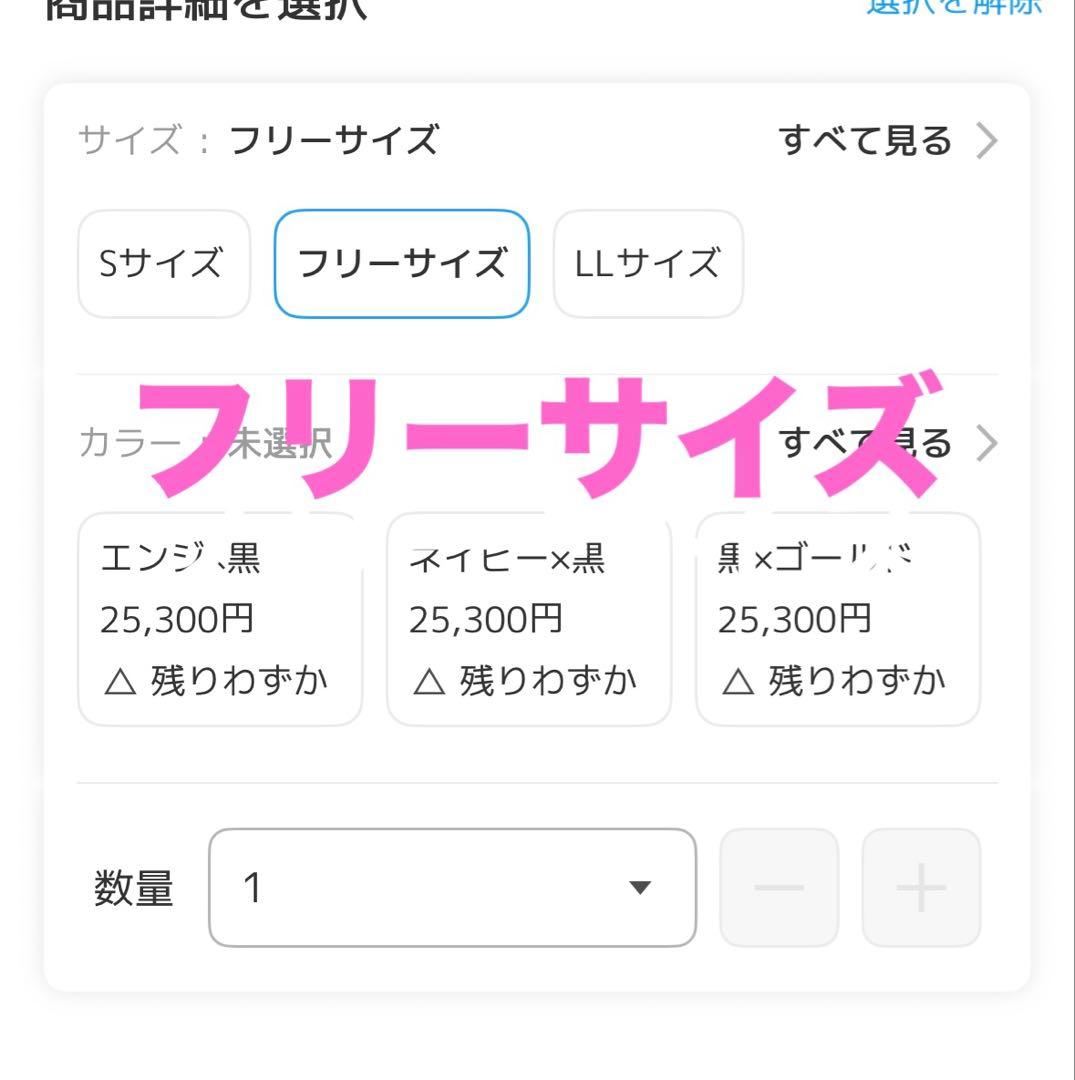Click the quantity decrease minus icon

(778, 886)
